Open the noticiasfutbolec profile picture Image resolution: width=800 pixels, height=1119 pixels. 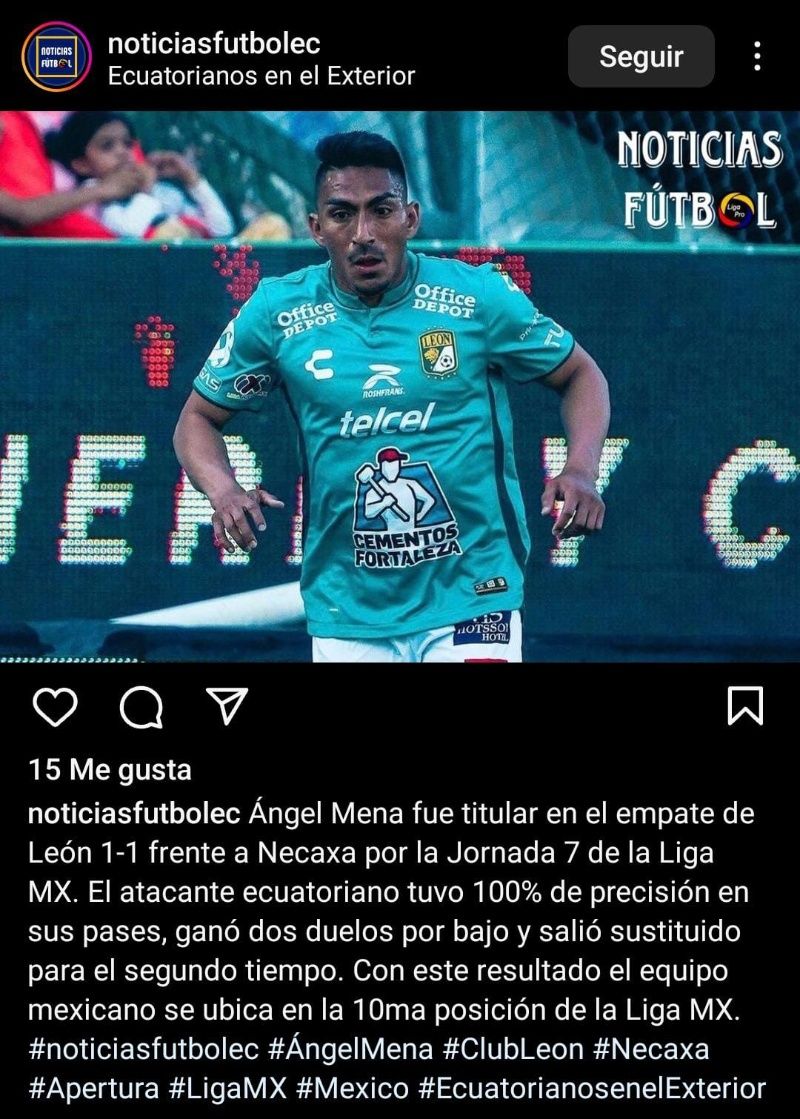(x=56, y=56)
